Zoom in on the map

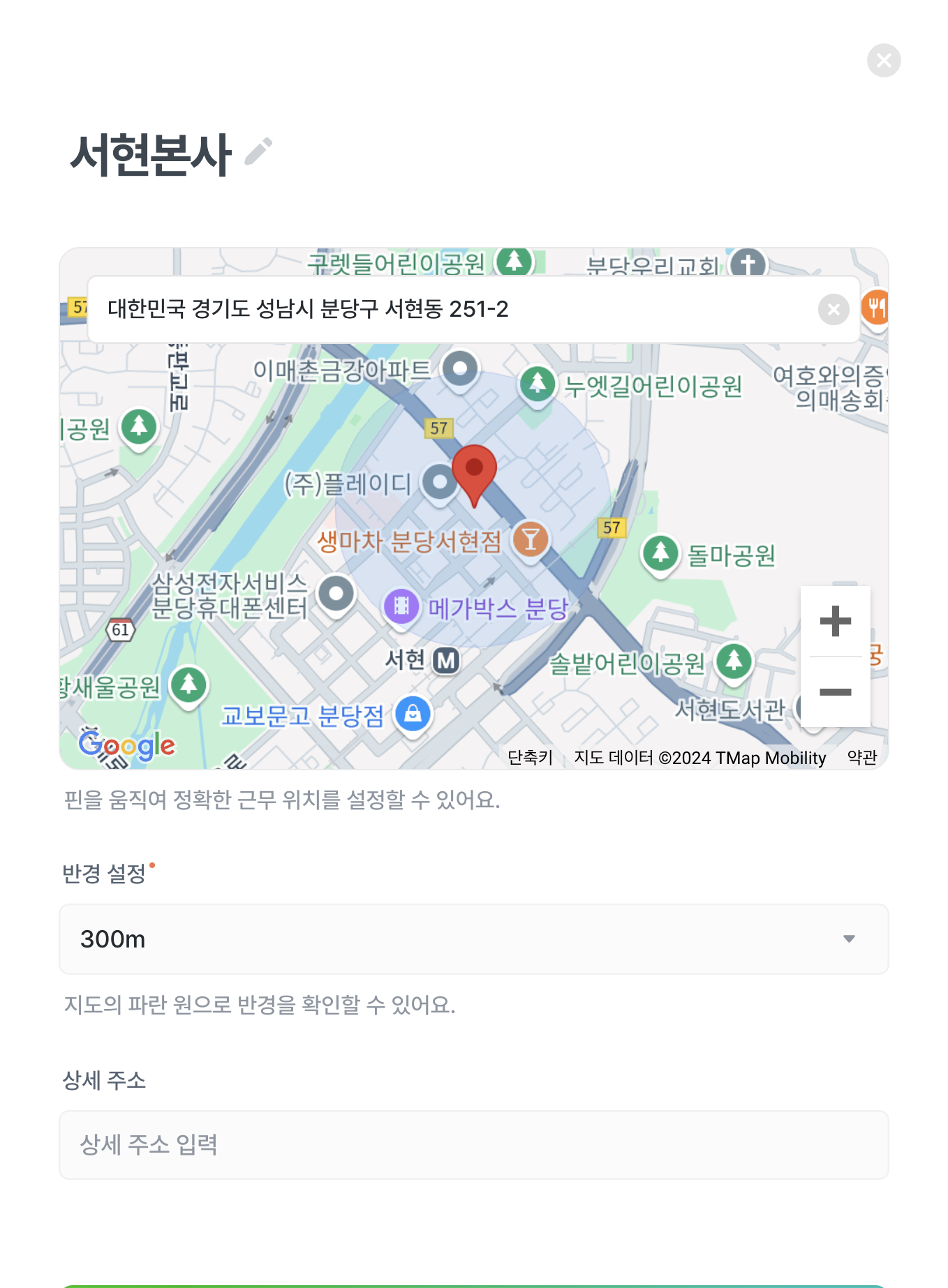pyautogui.click(x=835, y=621)
